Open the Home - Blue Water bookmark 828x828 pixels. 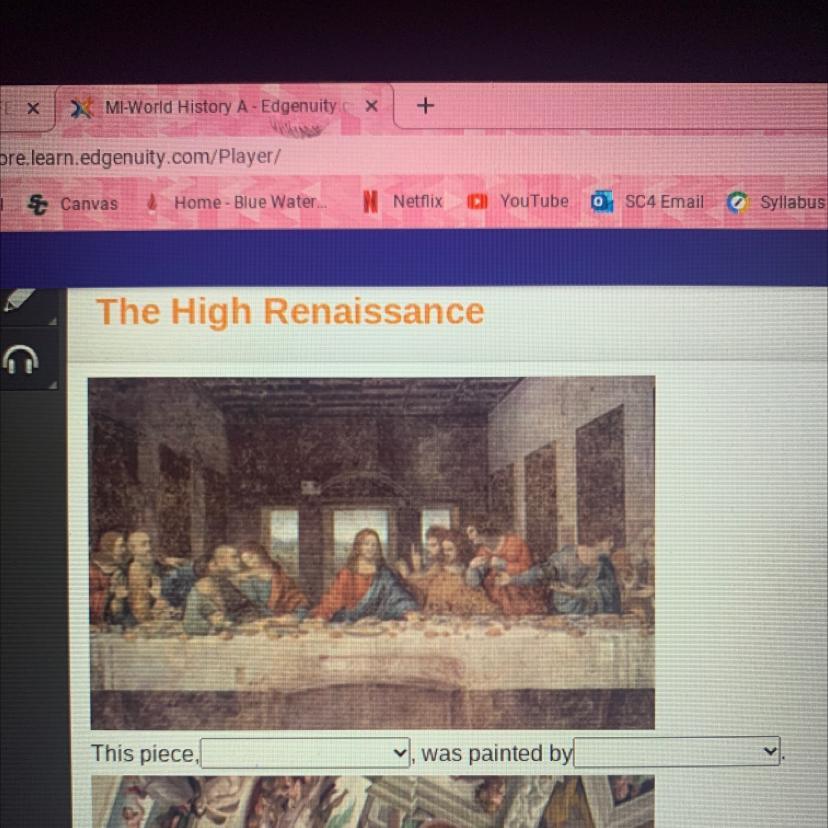coord(238,202)
